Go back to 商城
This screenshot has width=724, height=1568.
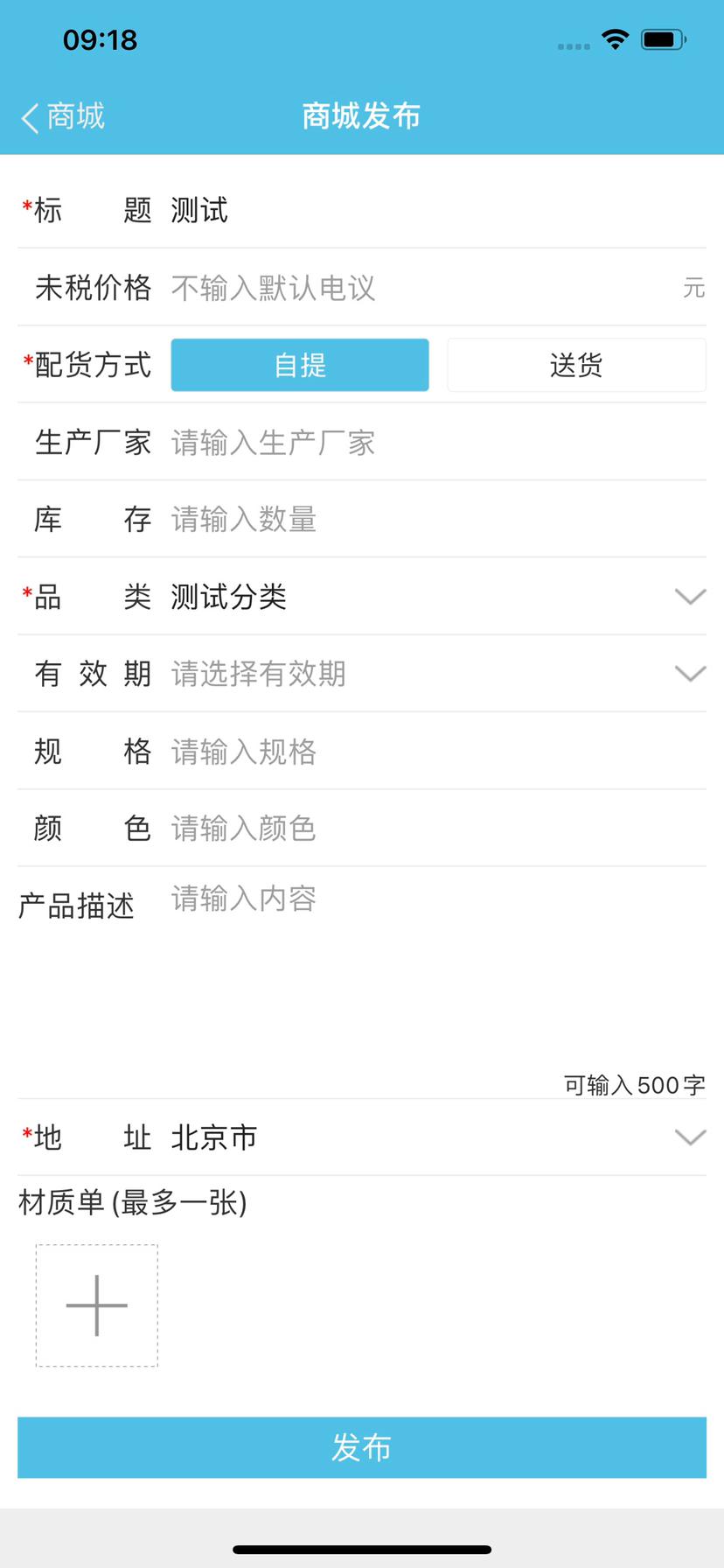pyautogui.click(x=63, y=116)
